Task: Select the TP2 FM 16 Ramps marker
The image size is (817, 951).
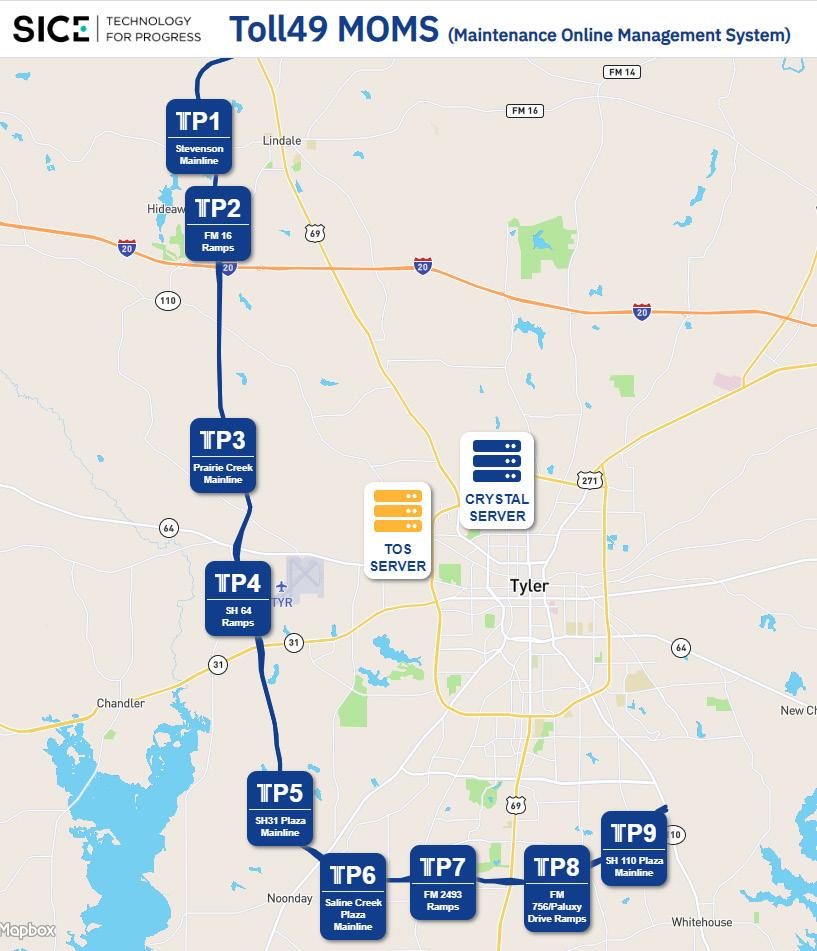Action: 218,223
